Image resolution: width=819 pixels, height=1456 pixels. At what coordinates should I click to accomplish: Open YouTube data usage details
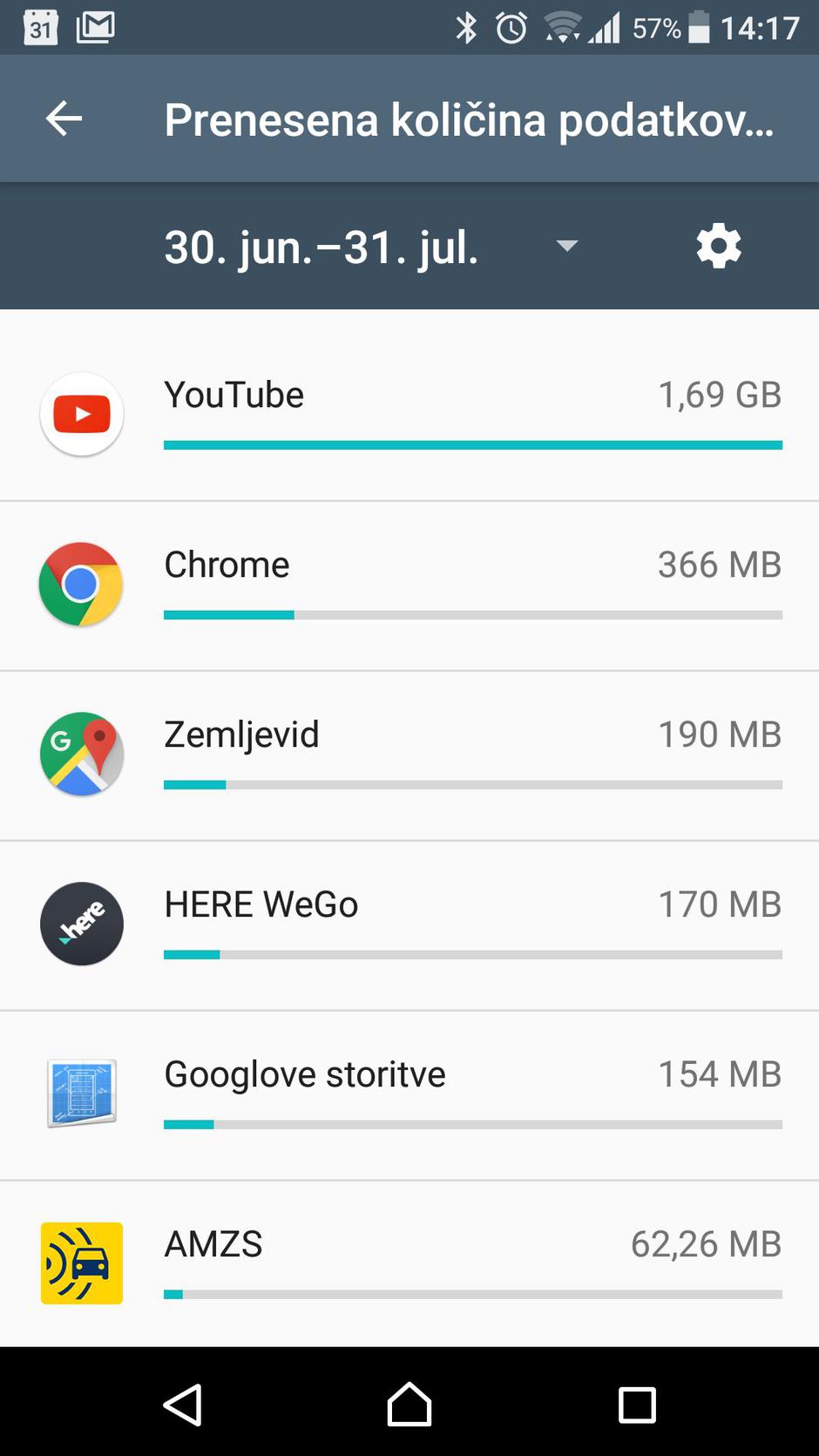(409, 414)
